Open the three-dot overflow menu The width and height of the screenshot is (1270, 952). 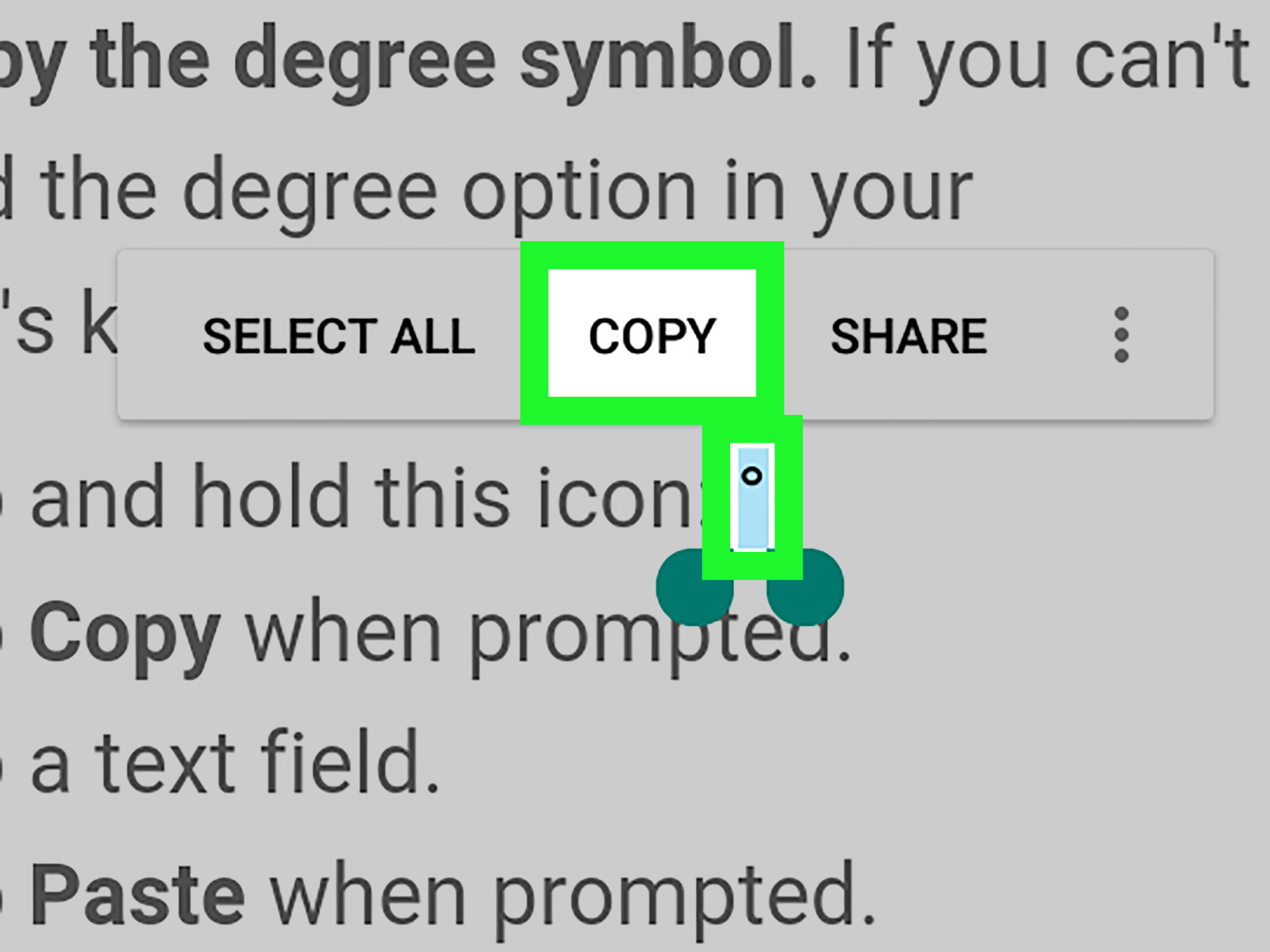click(1121, 335)
